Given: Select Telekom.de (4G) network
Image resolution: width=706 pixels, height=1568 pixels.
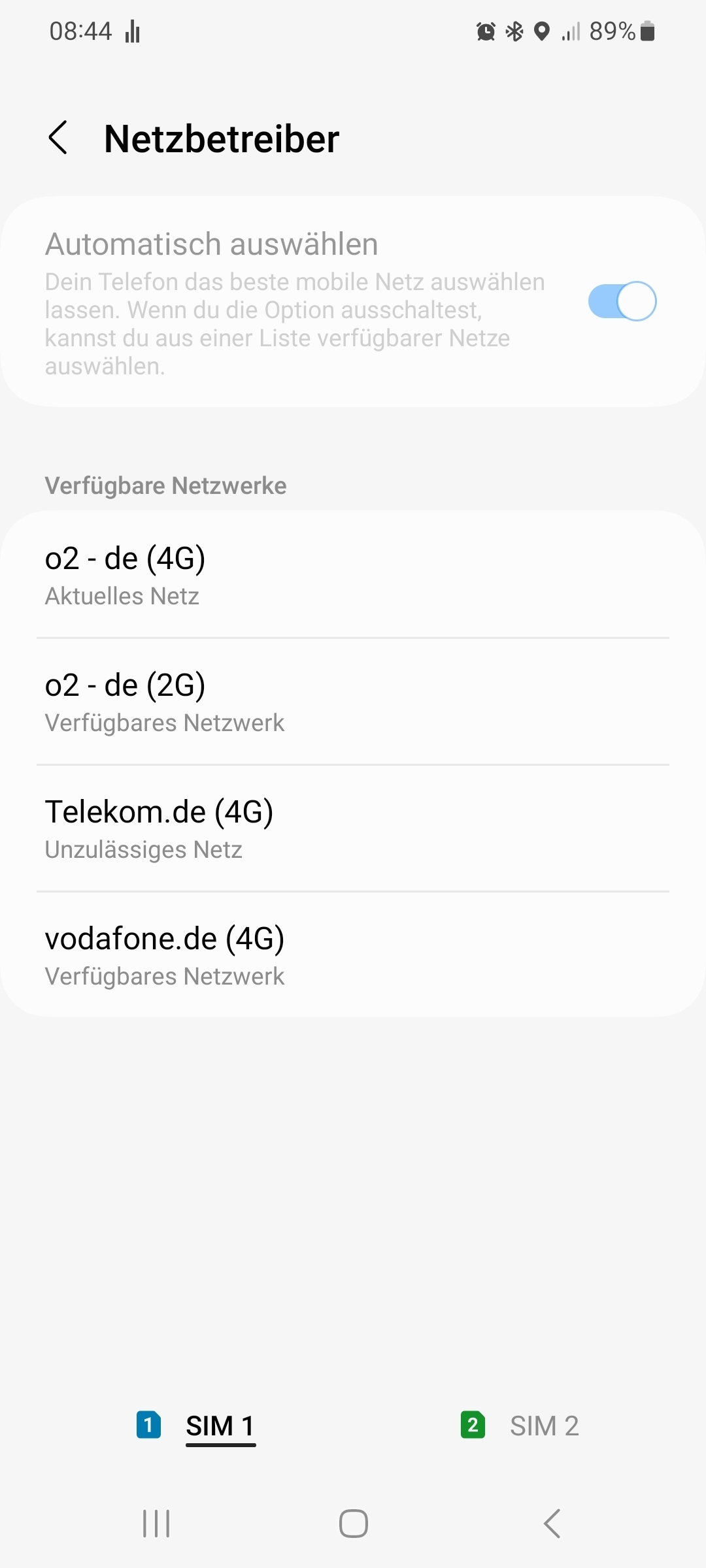Looking at the screenshot, I should click(353, 828).
